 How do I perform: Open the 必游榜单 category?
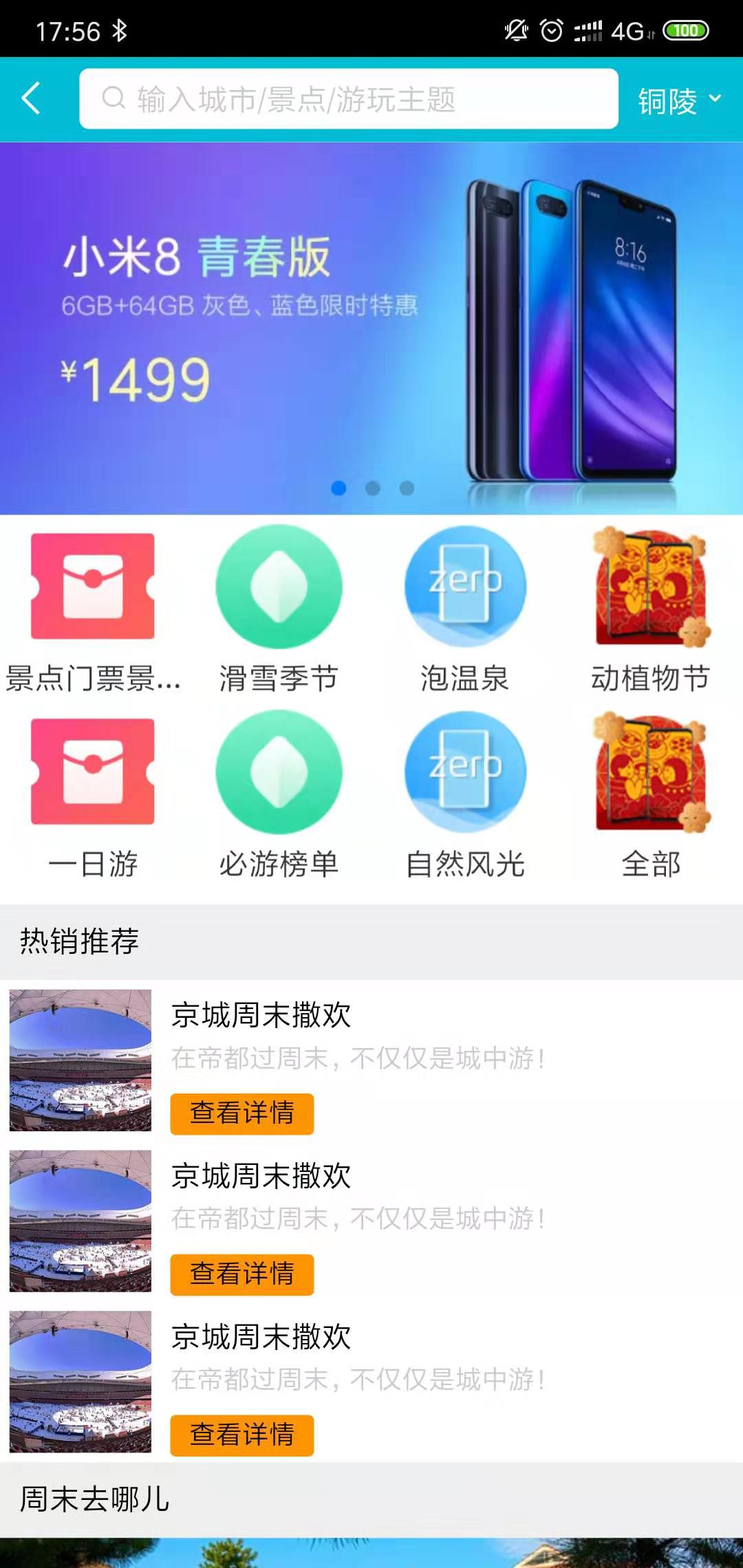[x=279, y=795]
